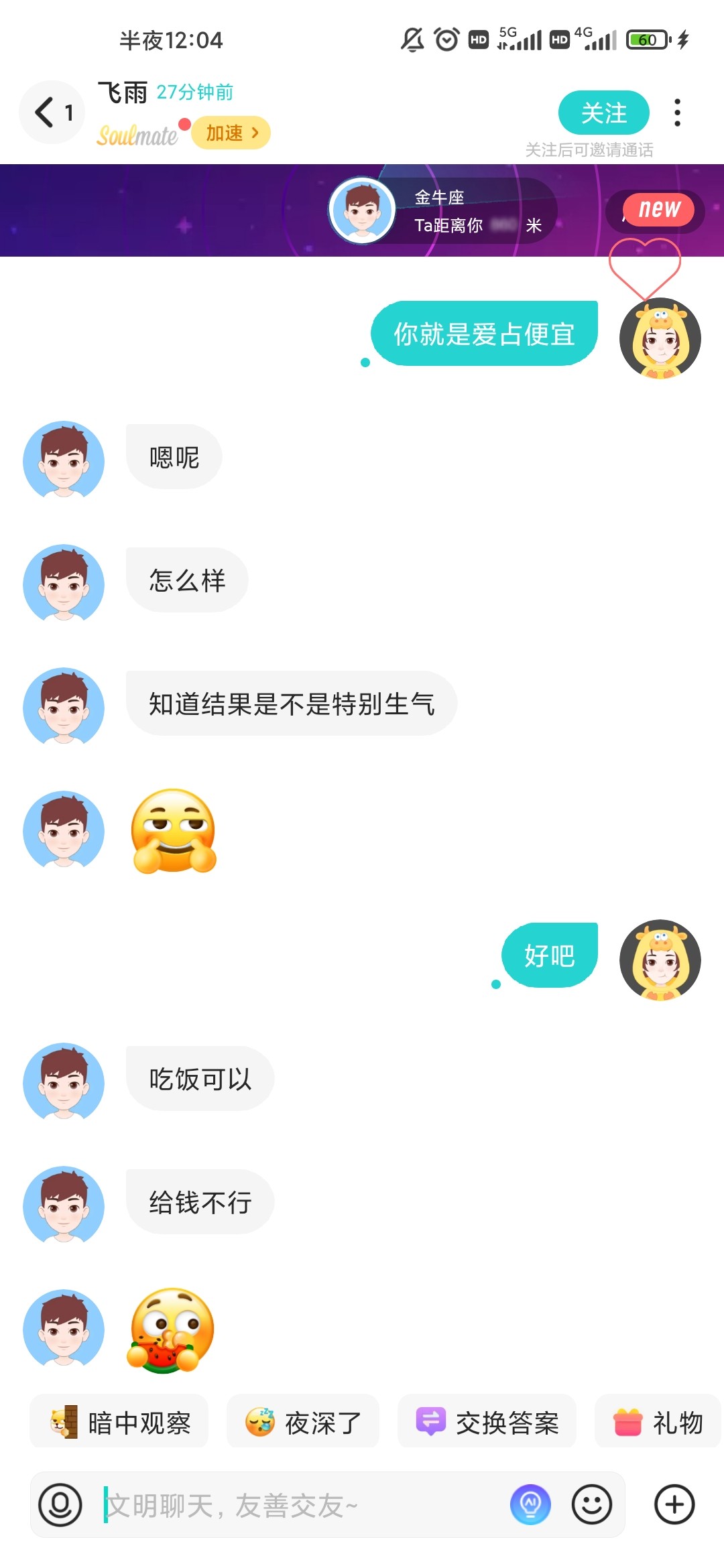Open the AI assistant lightbulb icon

[x=530, y=1505]
